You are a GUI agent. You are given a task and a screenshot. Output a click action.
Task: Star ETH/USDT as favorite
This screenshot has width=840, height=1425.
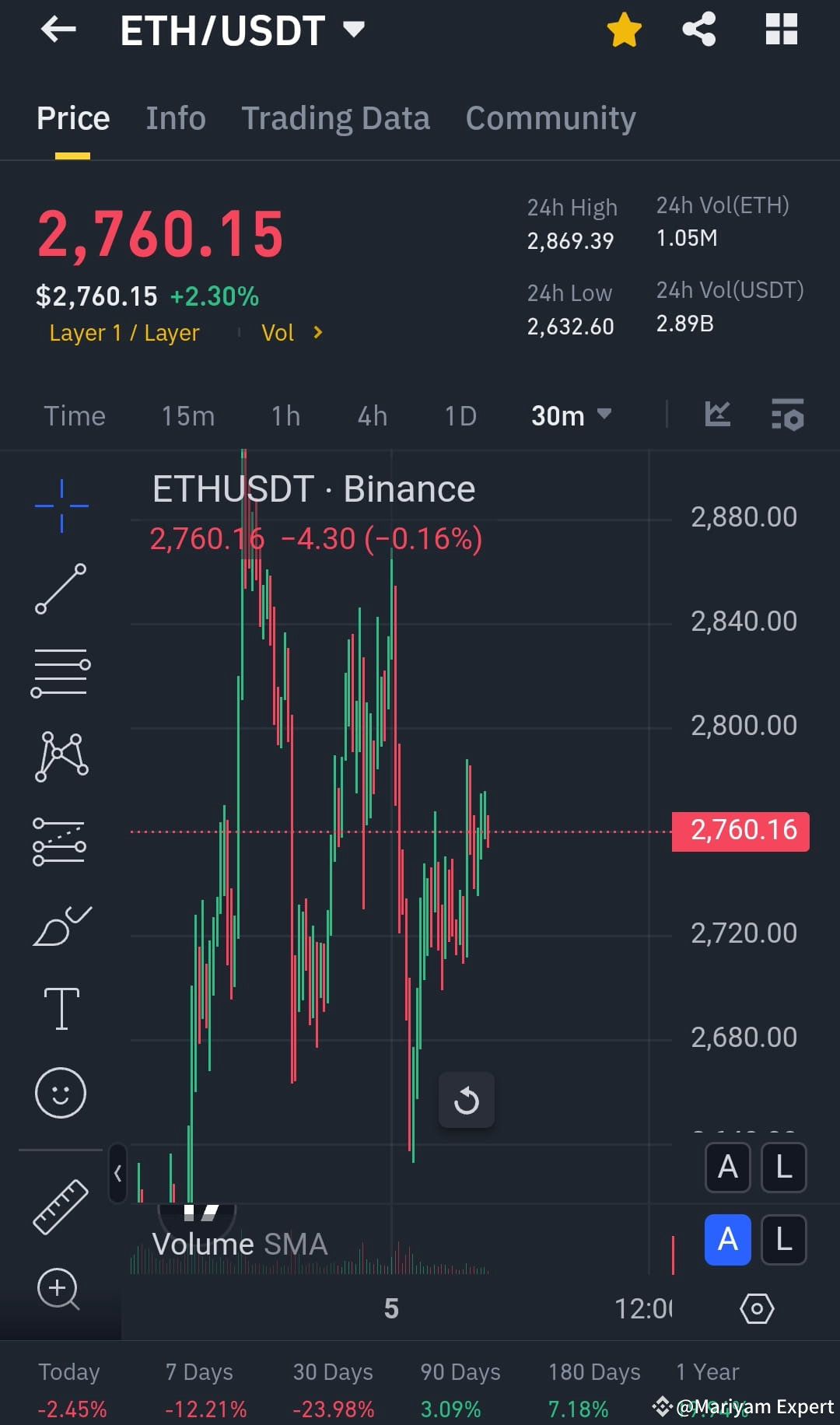coord(624,30)
